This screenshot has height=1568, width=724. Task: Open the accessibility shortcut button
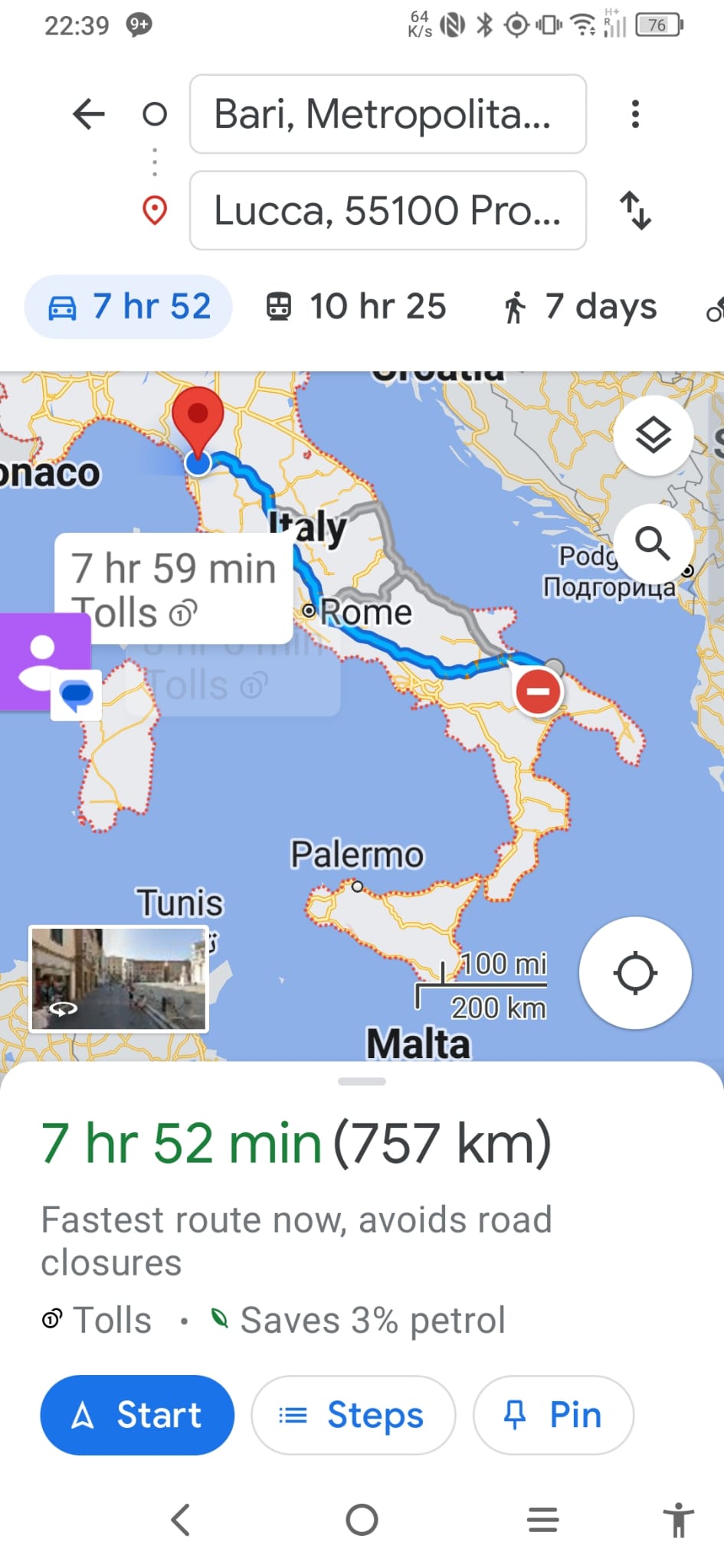click(678, 1520)
